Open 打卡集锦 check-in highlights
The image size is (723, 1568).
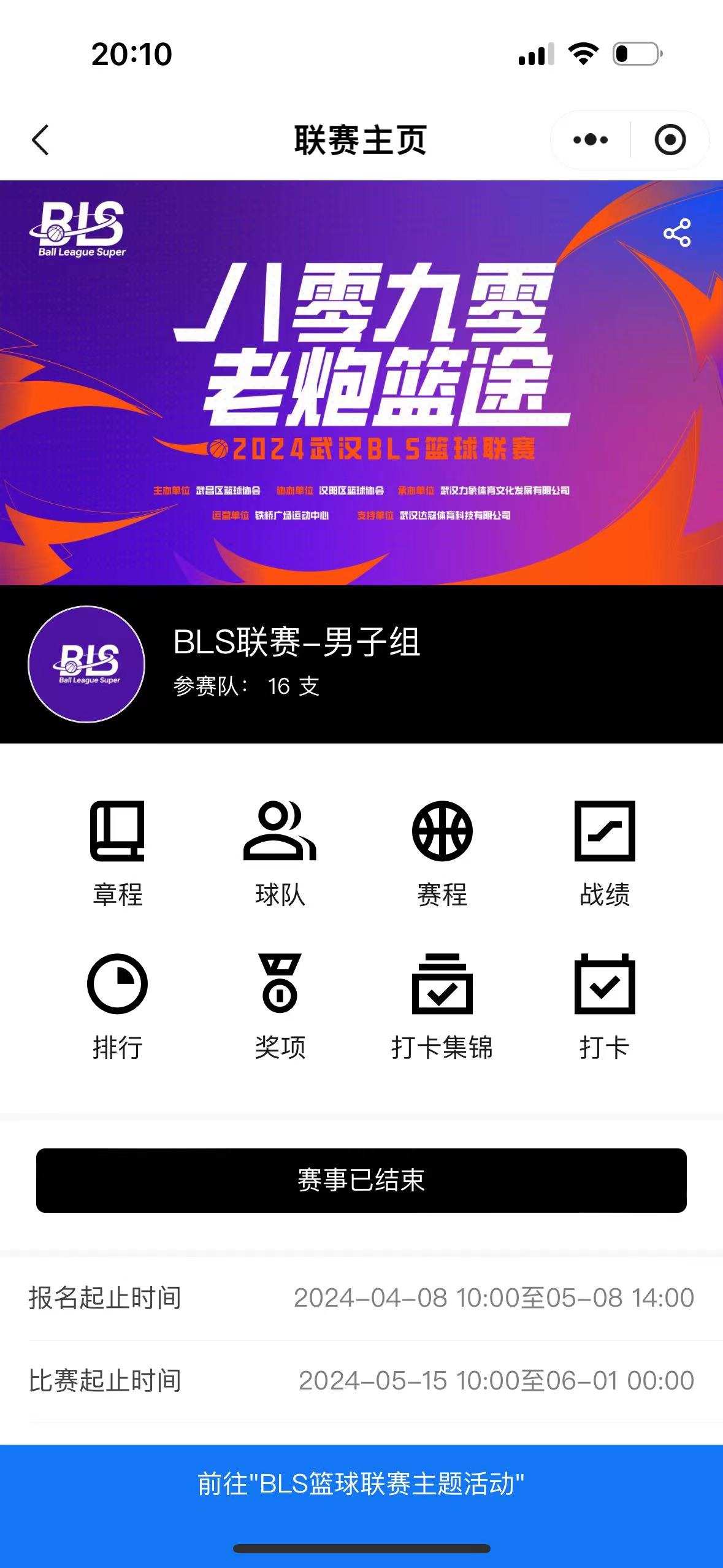[442, 1007]
